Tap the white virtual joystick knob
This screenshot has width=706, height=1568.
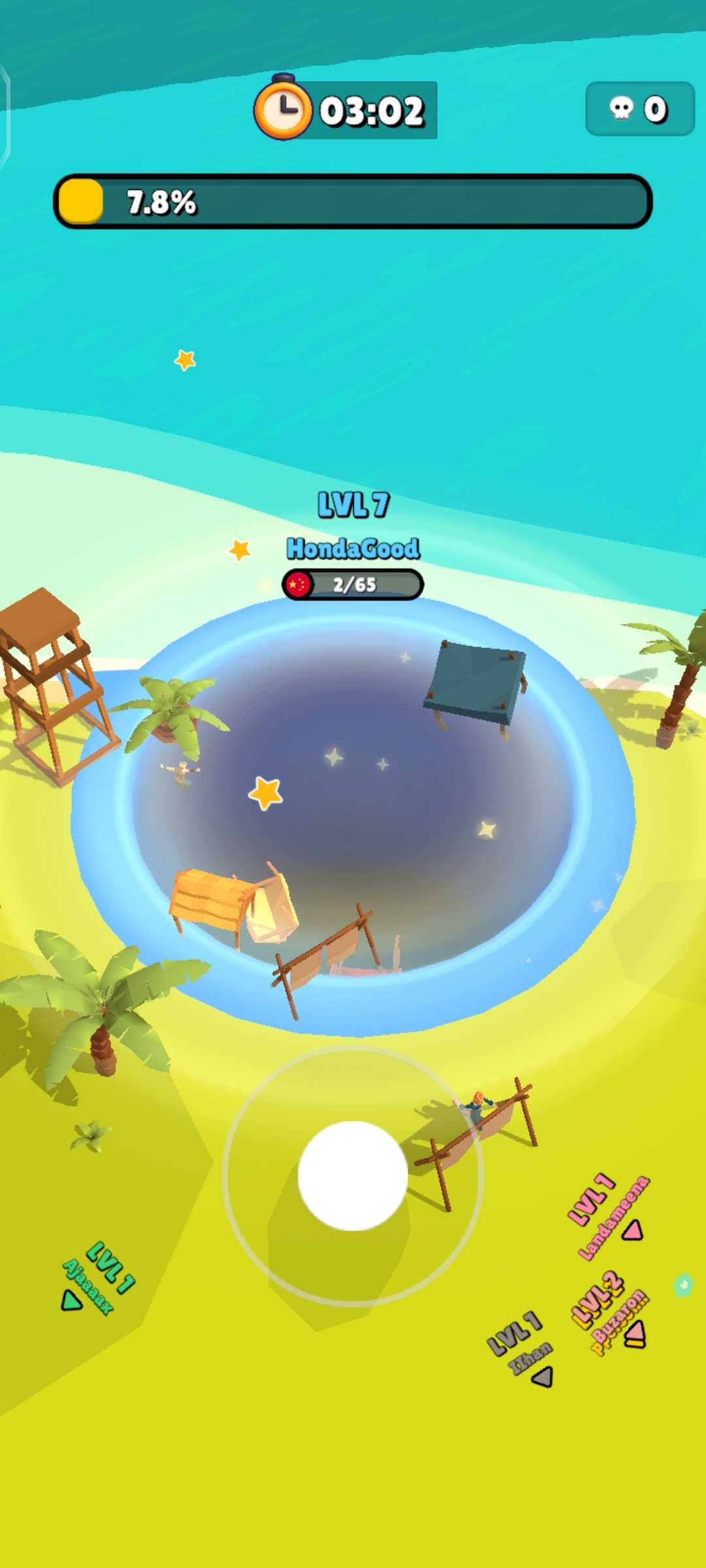[352, 1176]
